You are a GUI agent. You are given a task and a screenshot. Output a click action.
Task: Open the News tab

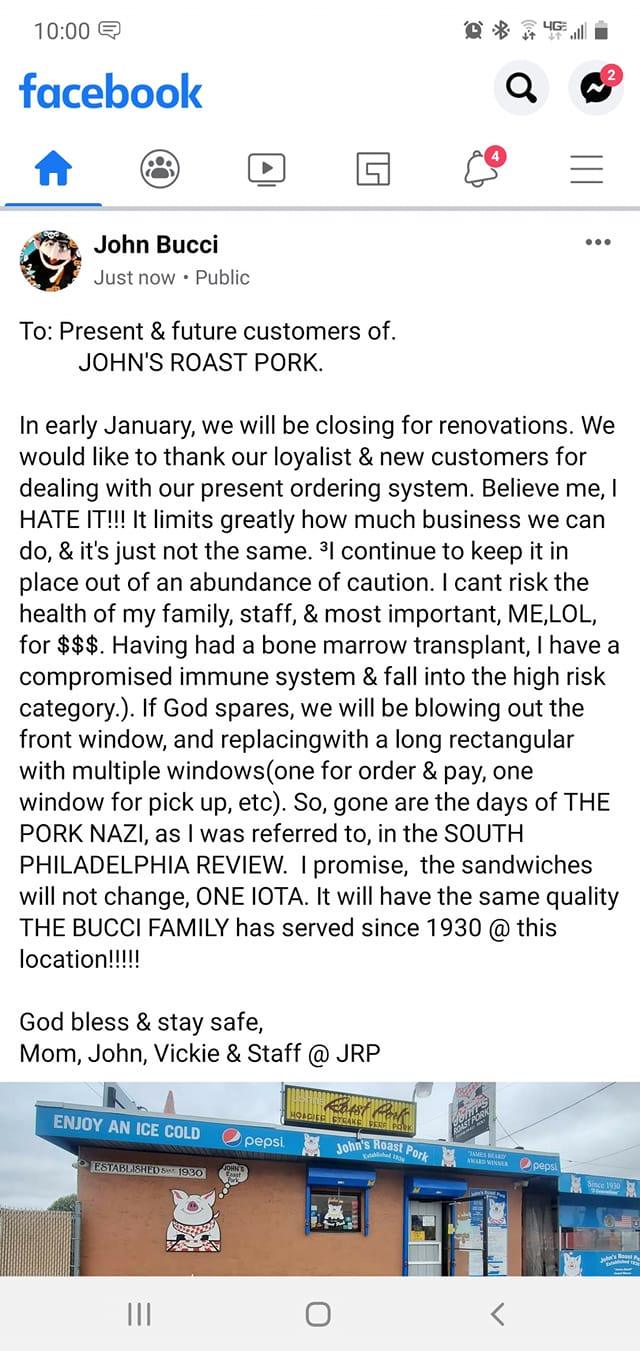pos(373,170)
